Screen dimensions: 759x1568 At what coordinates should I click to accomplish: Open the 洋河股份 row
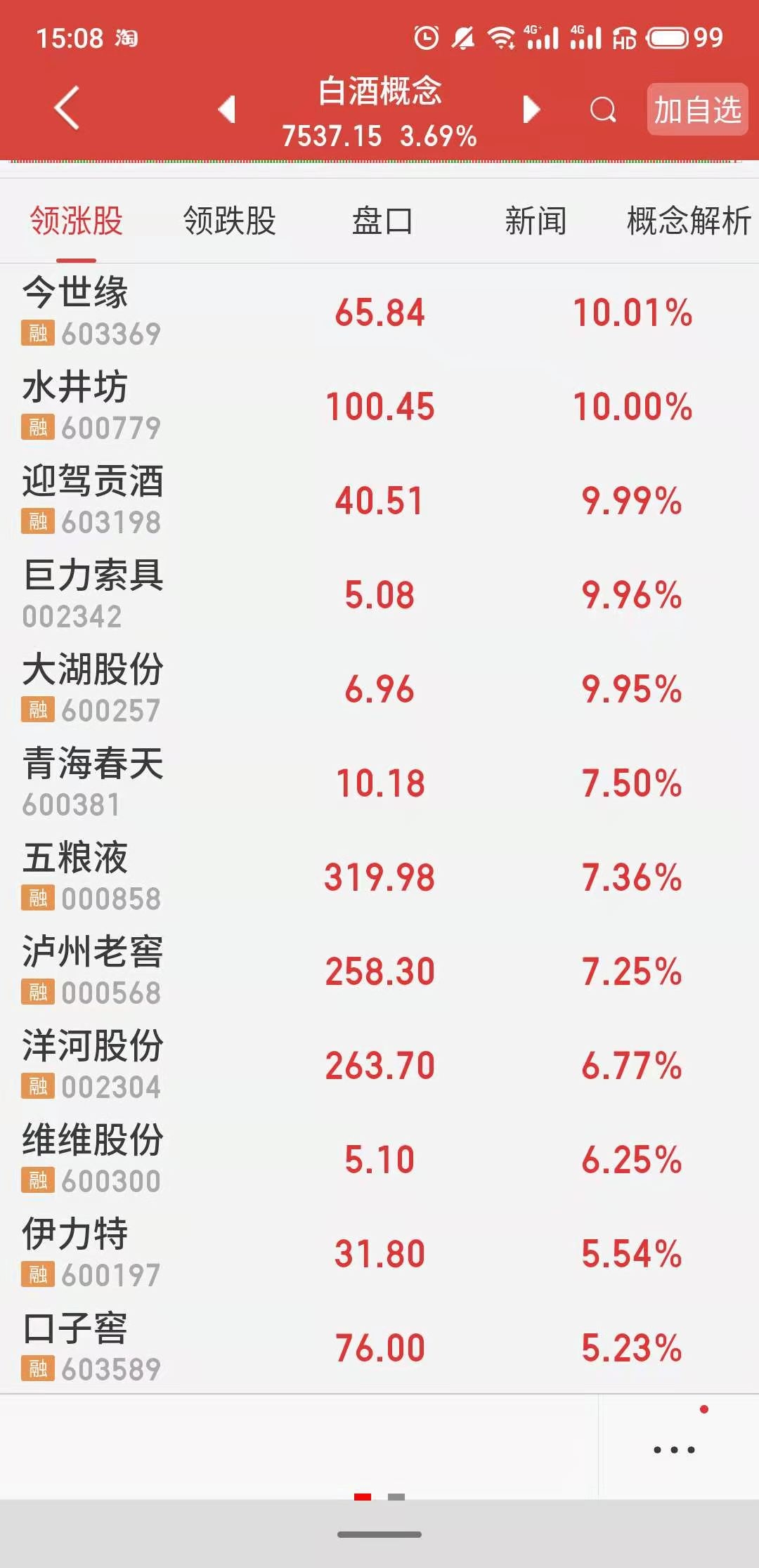(379, 1064)
